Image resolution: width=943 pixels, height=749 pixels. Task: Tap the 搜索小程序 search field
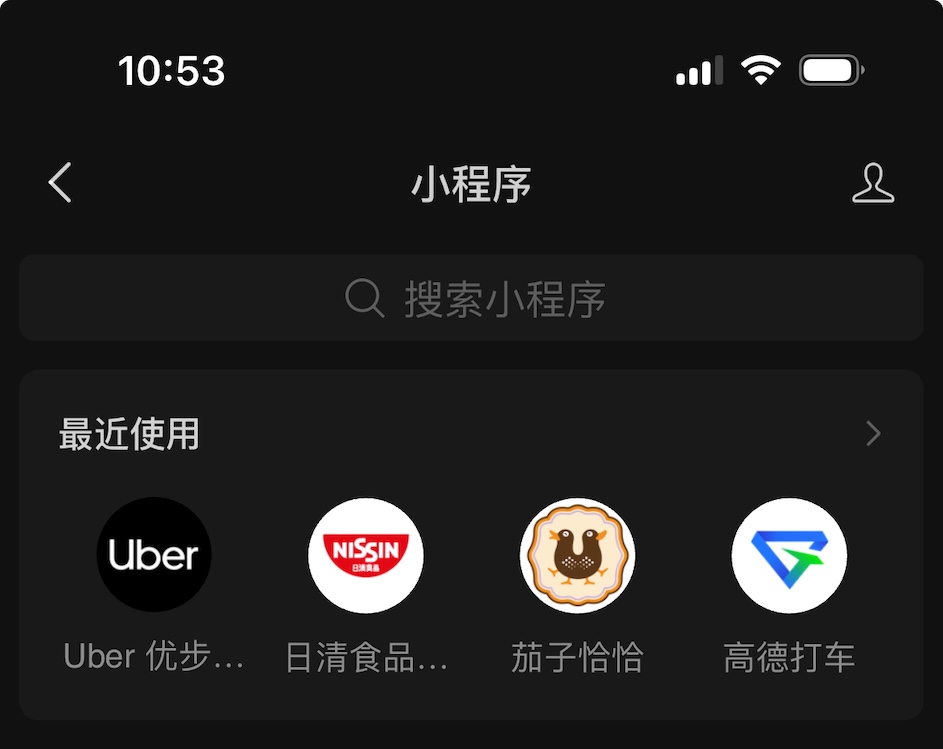click(472, 298)
